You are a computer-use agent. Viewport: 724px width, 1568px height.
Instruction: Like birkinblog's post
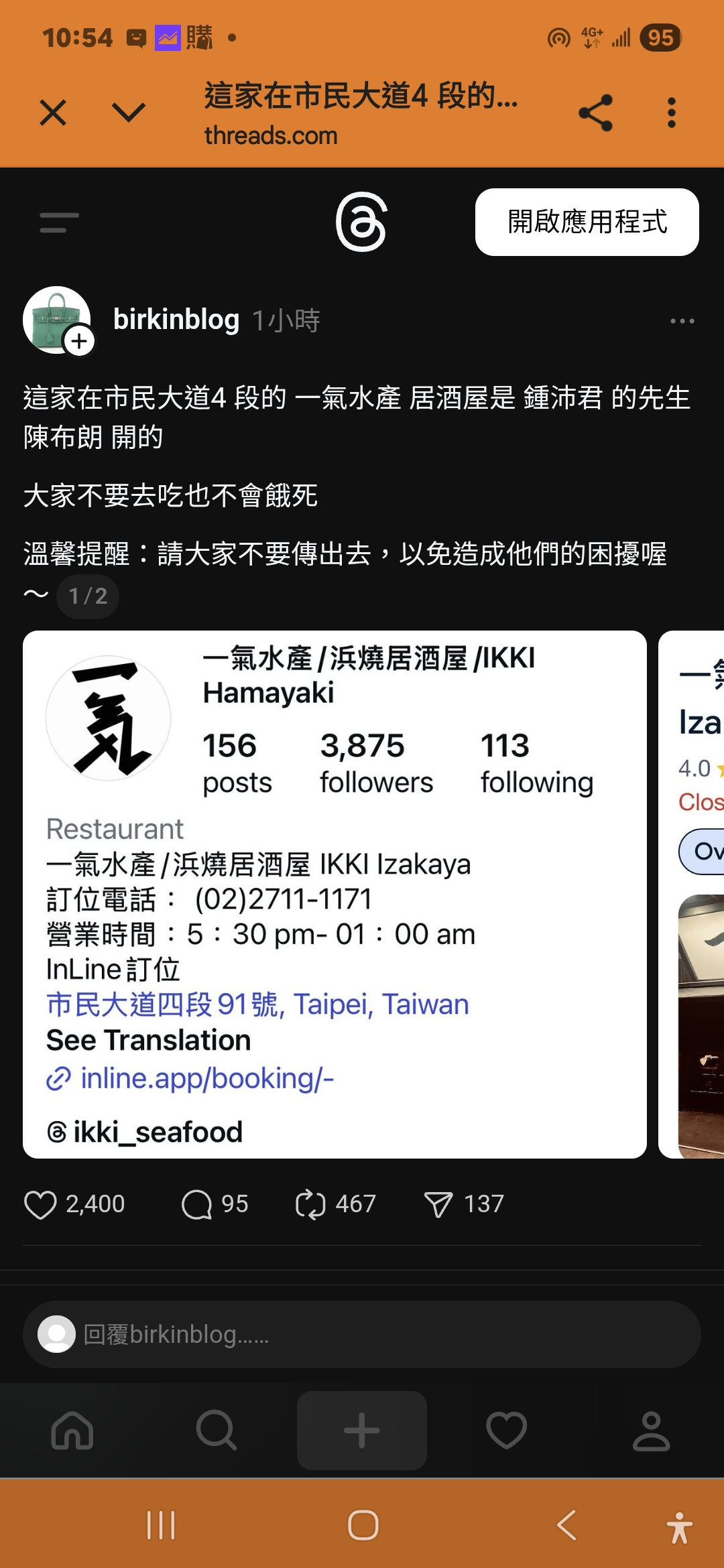click(40, 1204)
